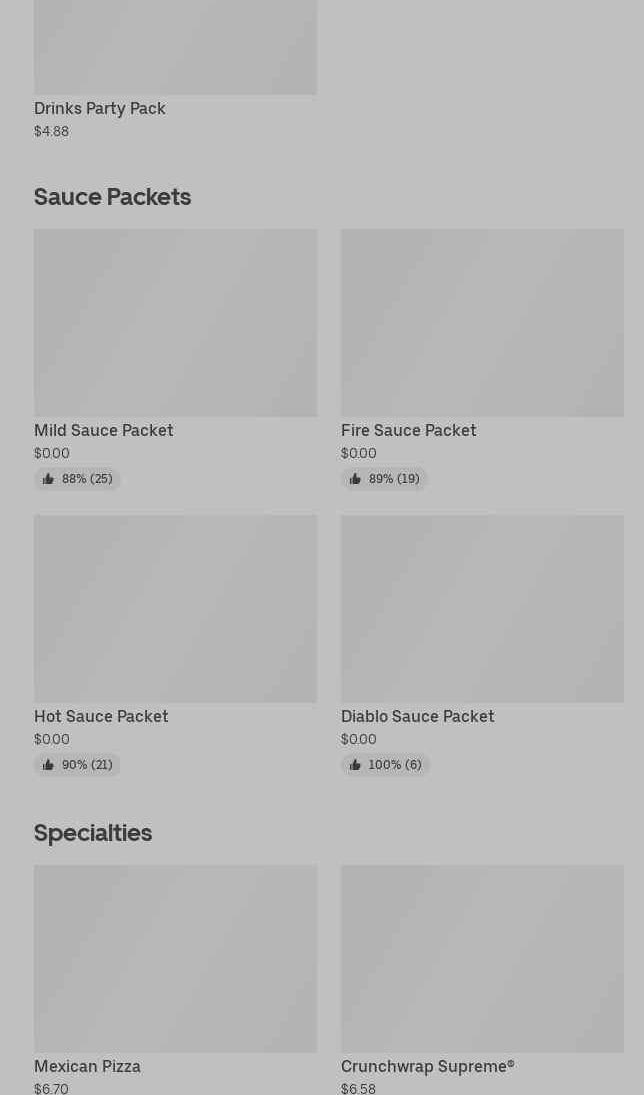View the Diablo Sauce Packet item
The height and width of the screenshot is (1095, 644).
(x=482, y=645)
